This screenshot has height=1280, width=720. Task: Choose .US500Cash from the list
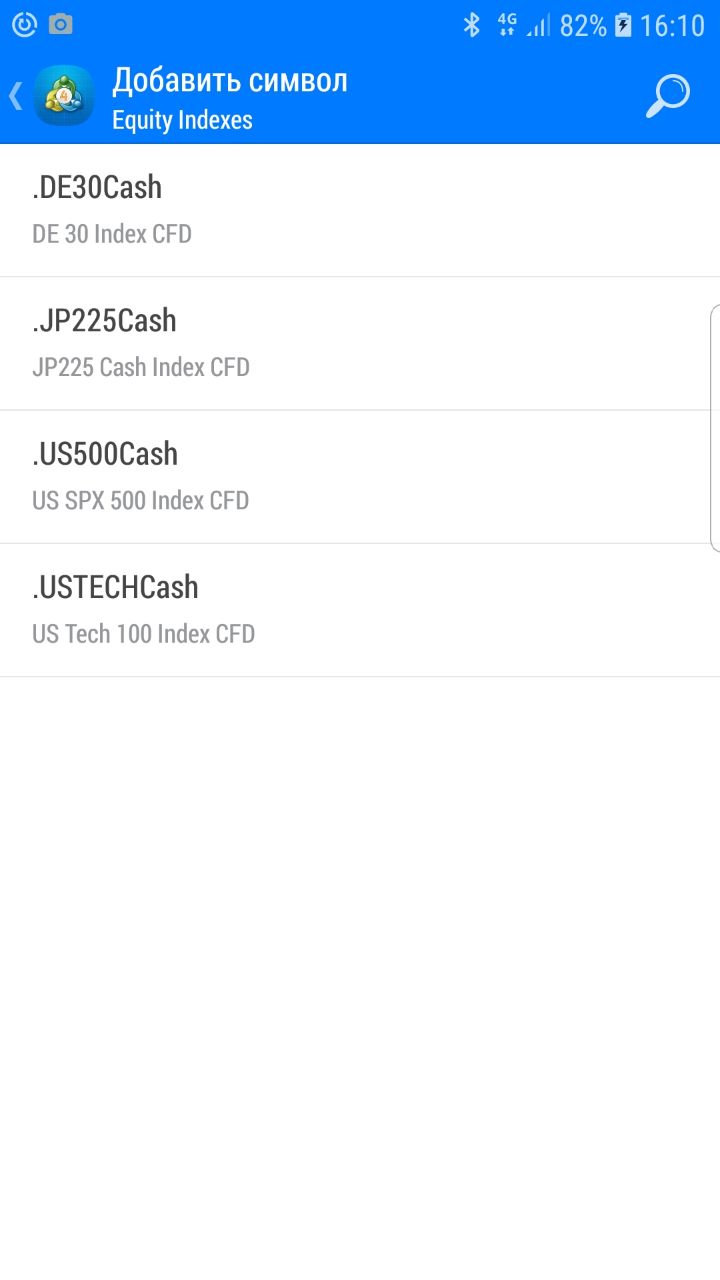(360, 477)
